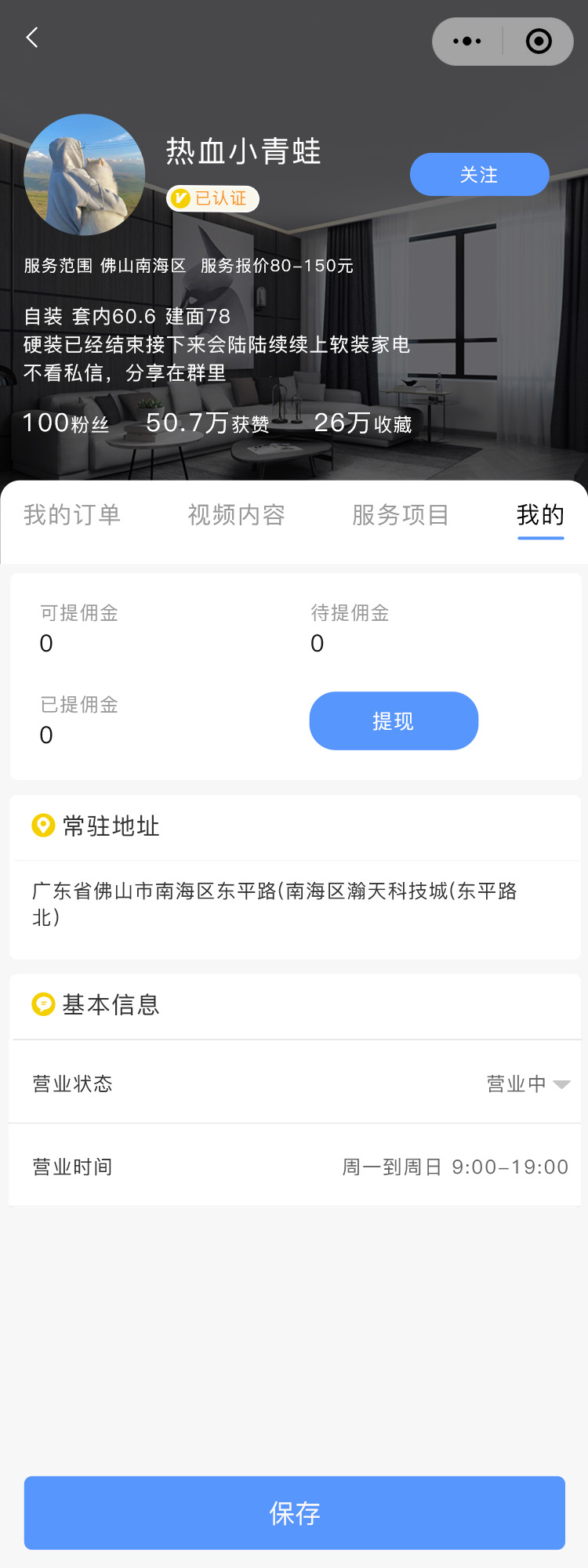Open the mini program more-options menu
Viewport: 588px width, 1568px height.
(x=467, y=42)
